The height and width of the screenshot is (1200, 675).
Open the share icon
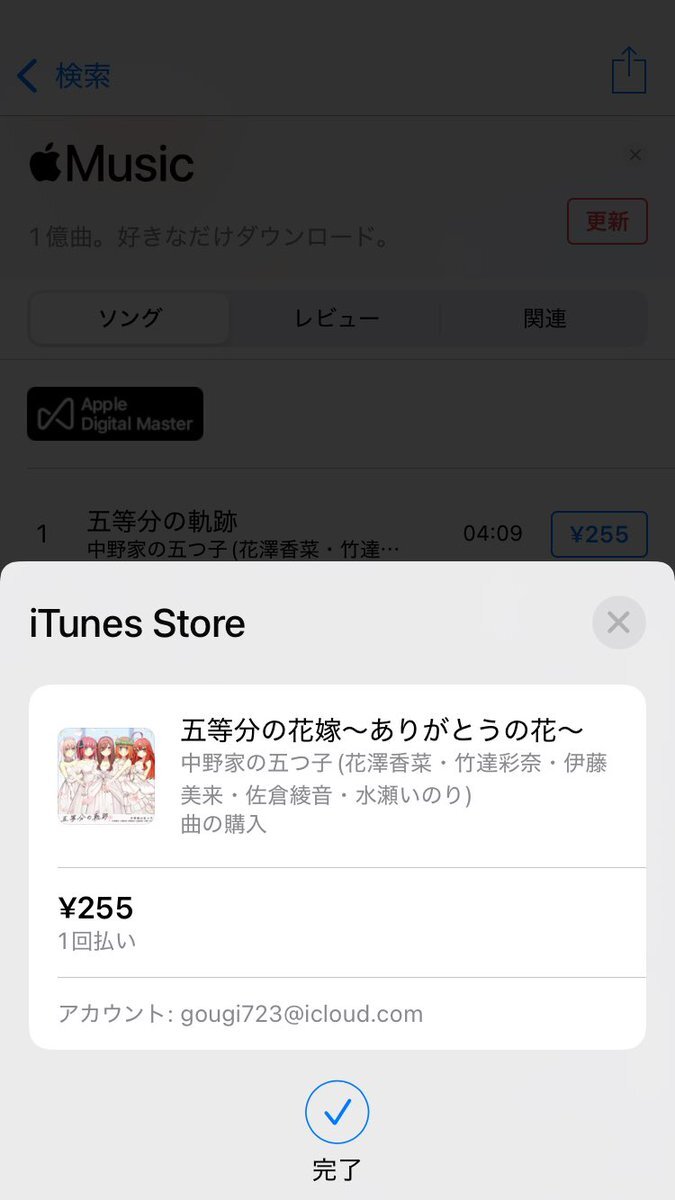pyautogui.click(x=629, y=71)
